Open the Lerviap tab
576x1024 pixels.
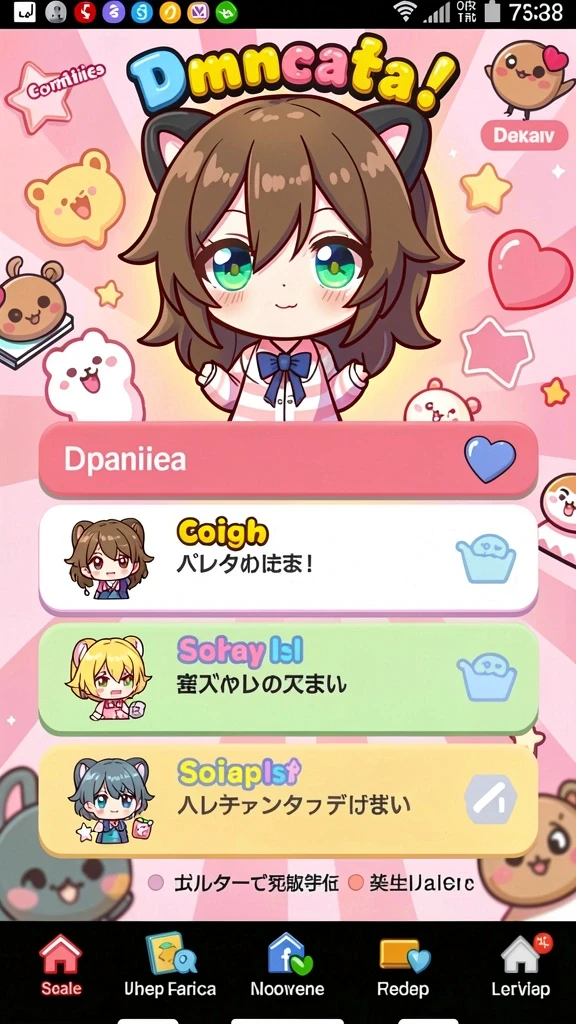(x=520, y=965)
